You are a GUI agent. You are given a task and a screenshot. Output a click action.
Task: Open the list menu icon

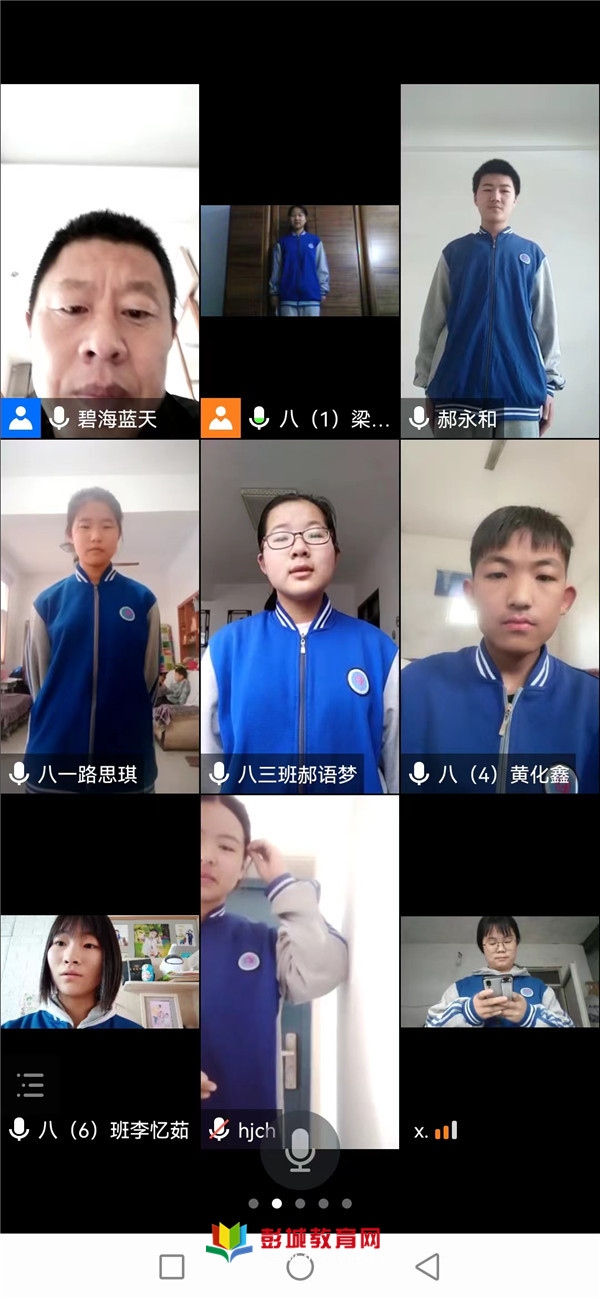coord(31,1084)
